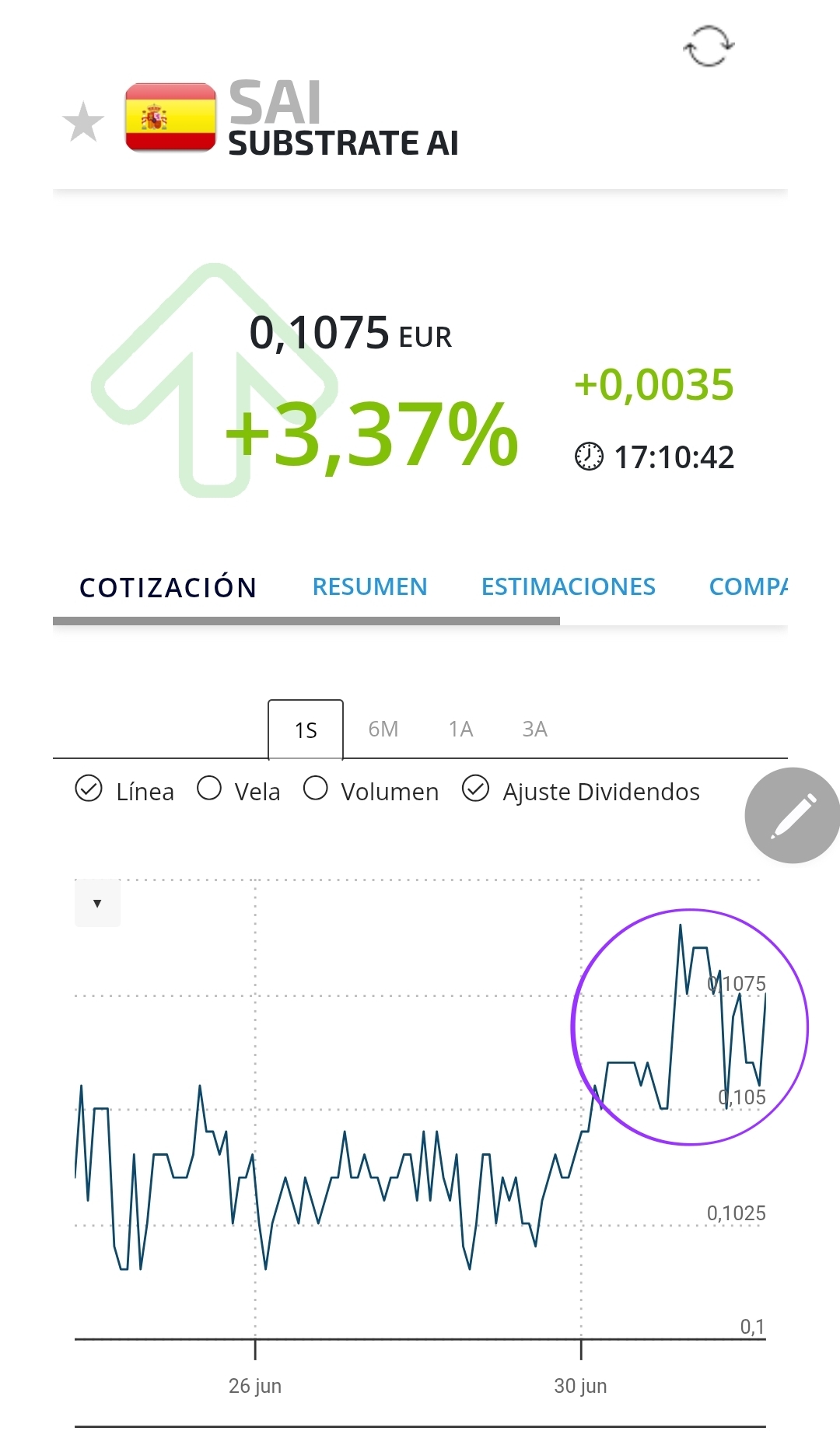The width and height of the screenshot is (840, 1431).
Task: Expand the chart dropdown arrow
Action: click(97, 903)
